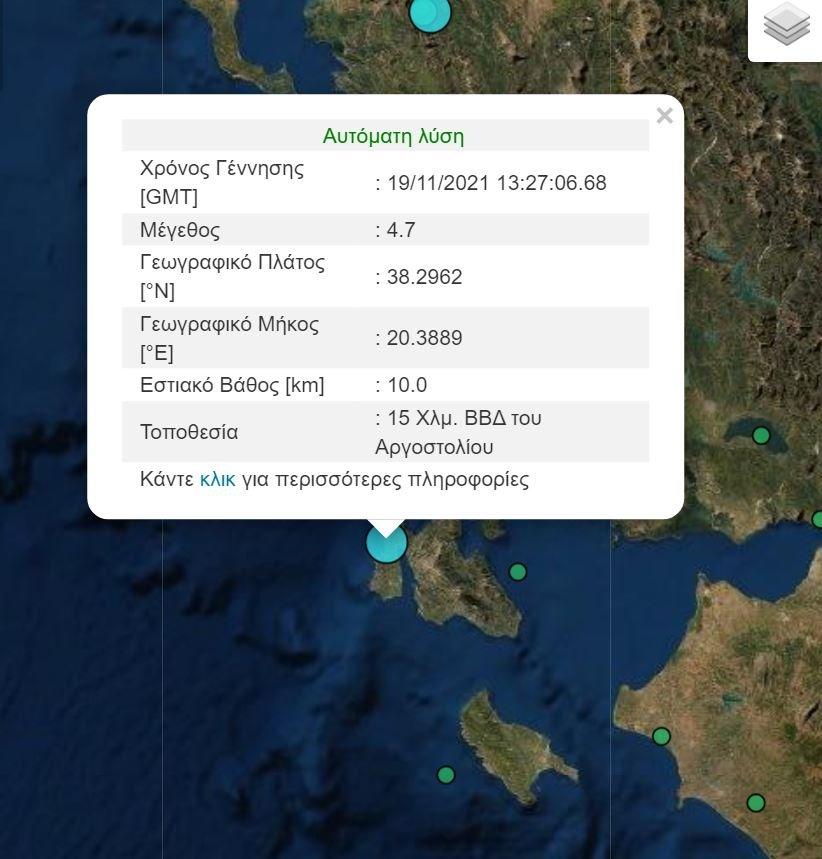Select the large cyan epicenter marker near Argostoli

click(x=385, y=543)
